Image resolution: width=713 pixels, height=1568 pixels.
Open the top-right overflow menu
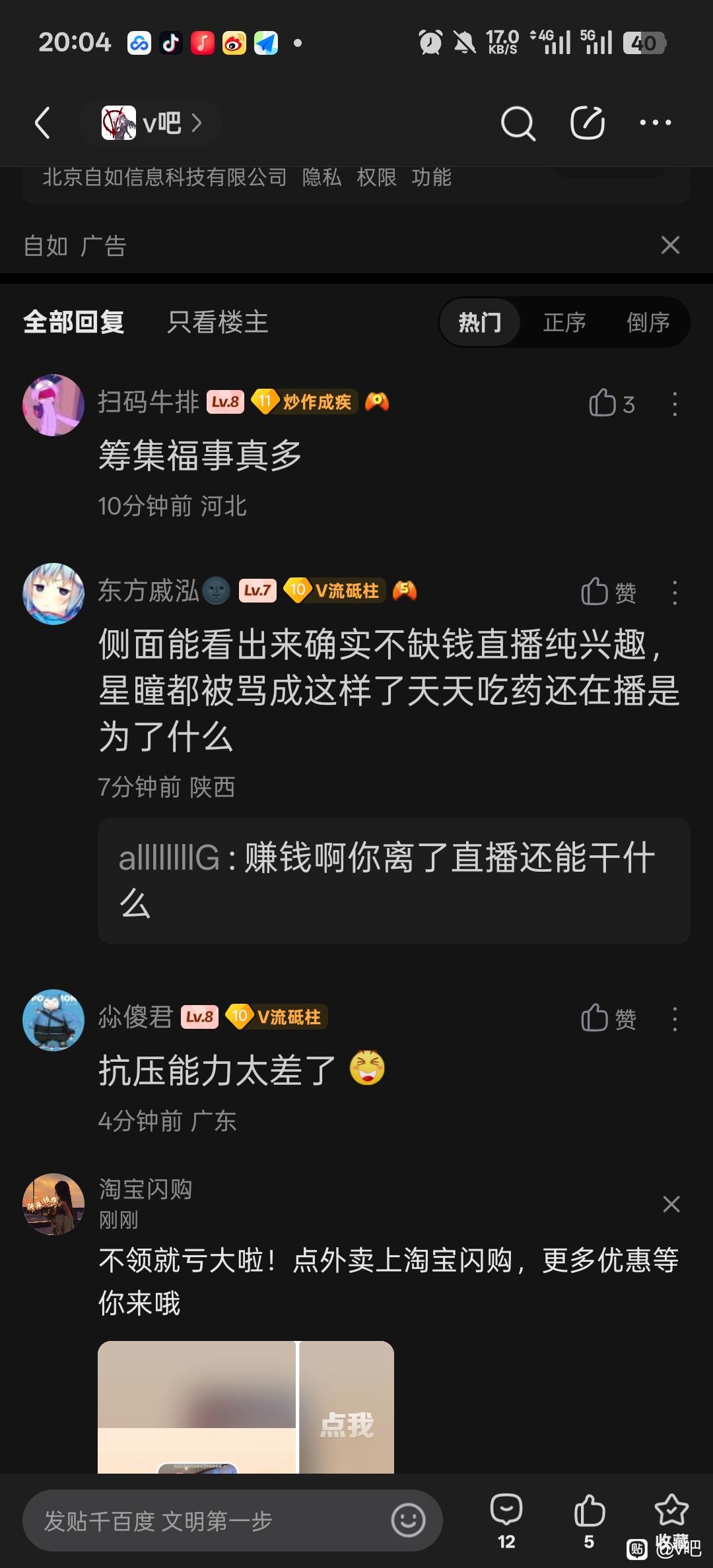pos(656,123)
